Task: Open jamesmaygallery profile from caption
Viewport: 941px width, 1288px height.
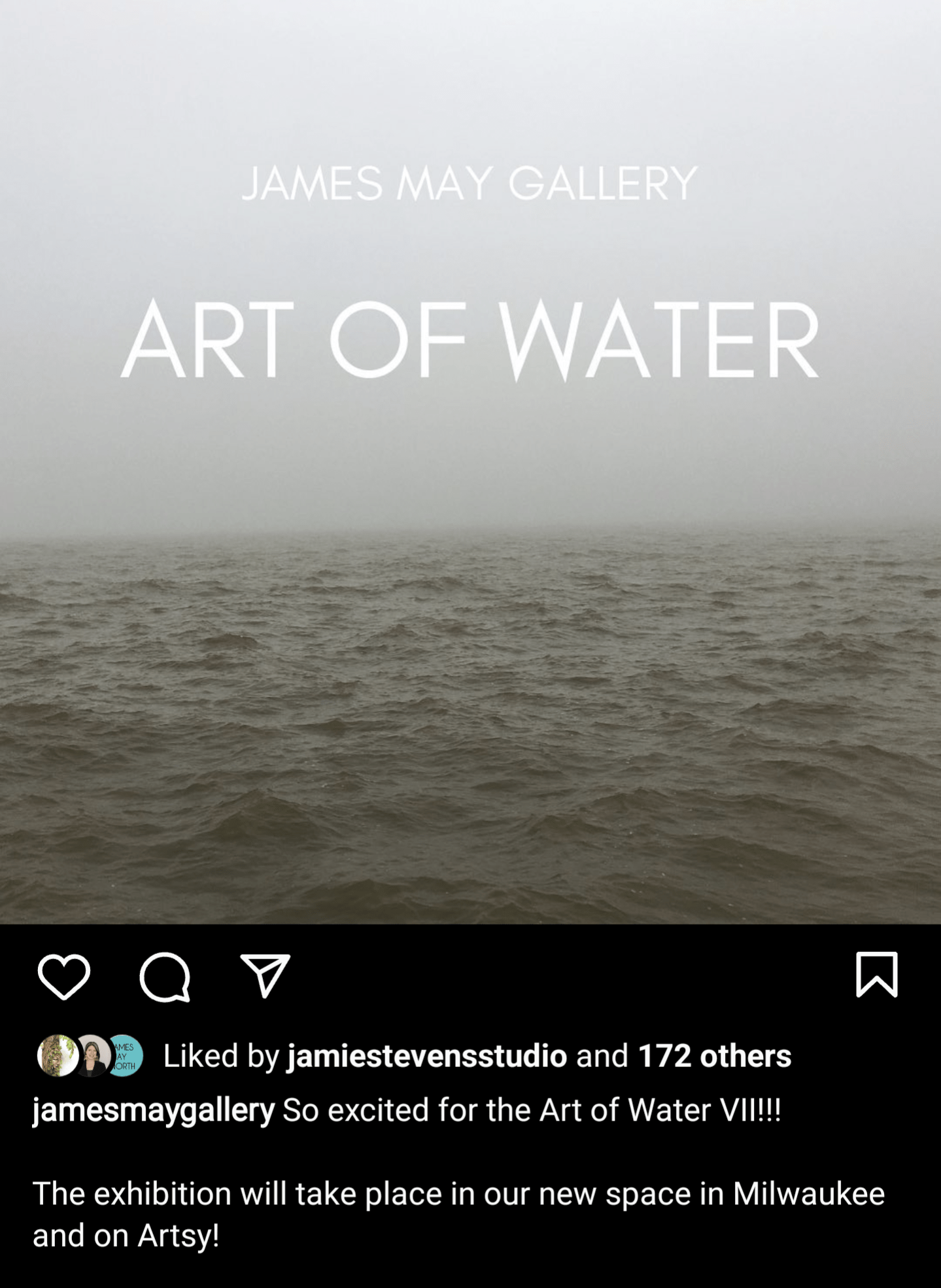Action: (x=154, y=1110)
